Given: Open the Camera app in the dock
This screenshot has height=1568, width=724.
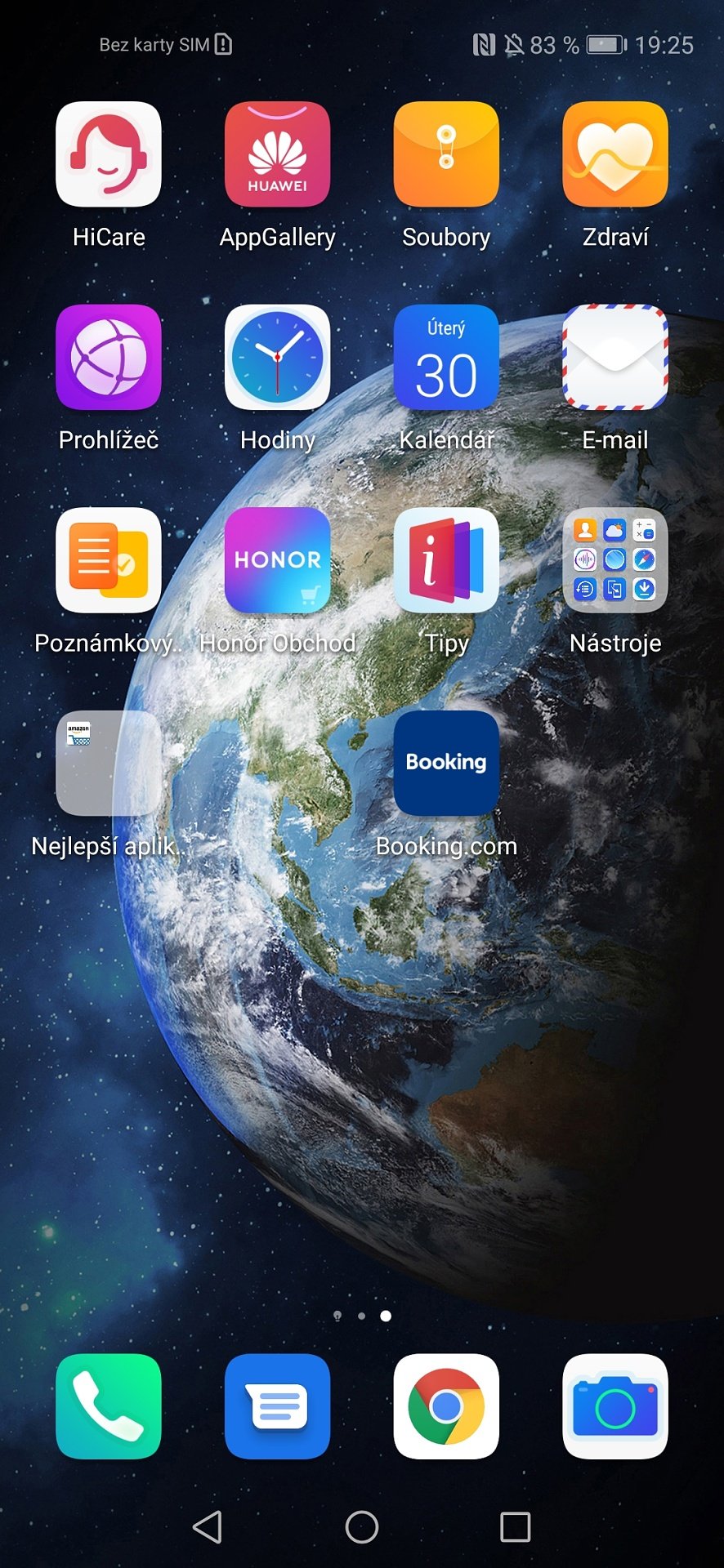Looking at the screenshot, I should pos(615,1406).
